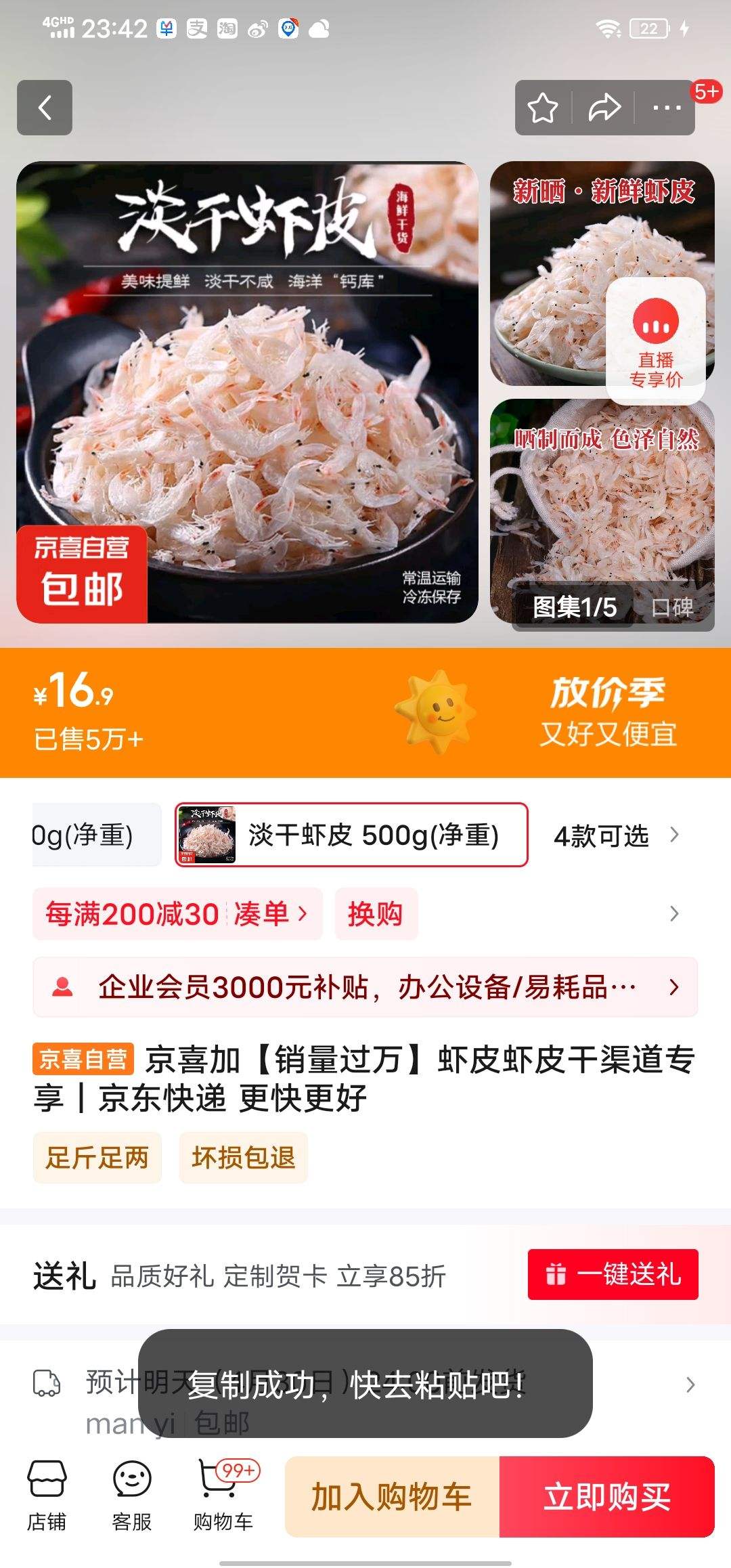Image resolution: width=731 pixels, height=1568 pixels.
Task: Go back to the previous page
Action: tap(45, 108)
